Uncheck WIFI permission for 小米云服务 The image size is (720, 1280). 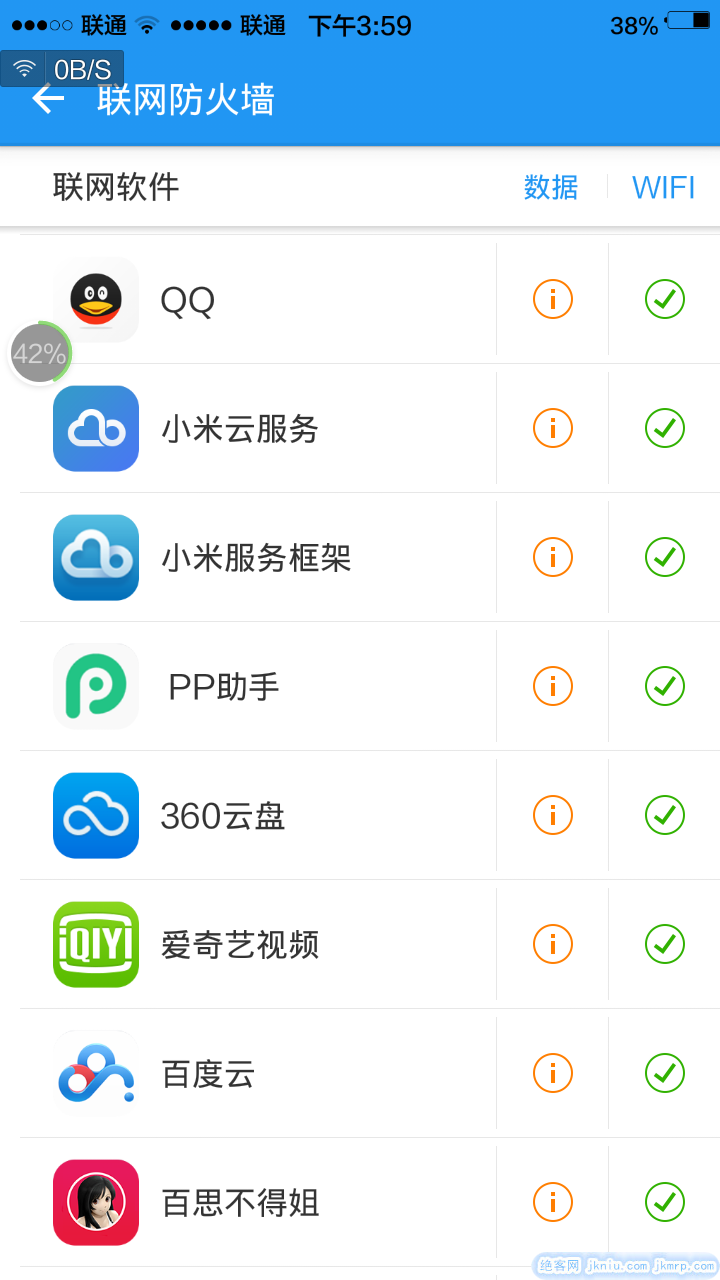point(665,428)
